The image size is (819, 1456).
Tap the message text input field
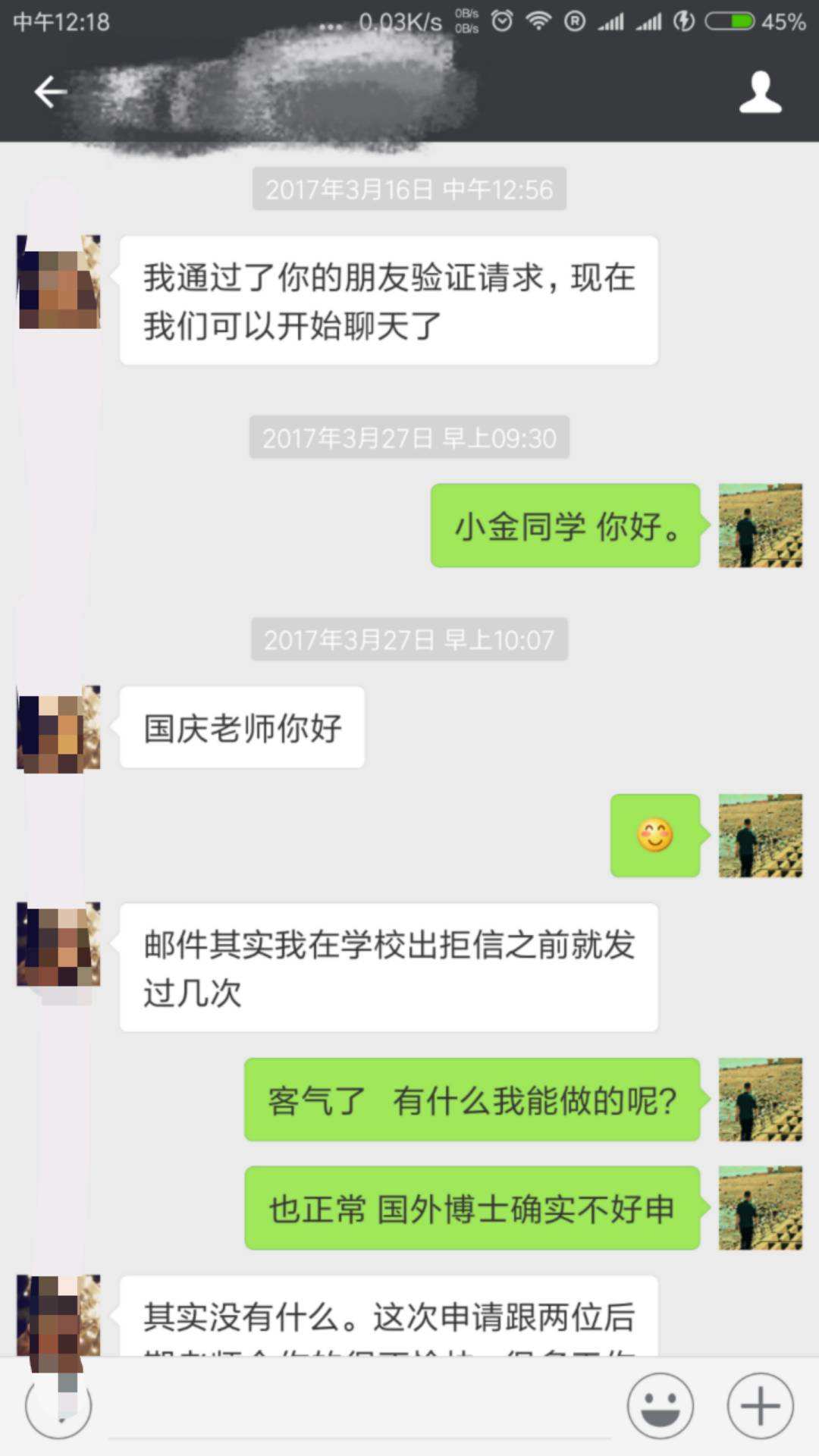pyautogui.click(x=360, y=1407)
